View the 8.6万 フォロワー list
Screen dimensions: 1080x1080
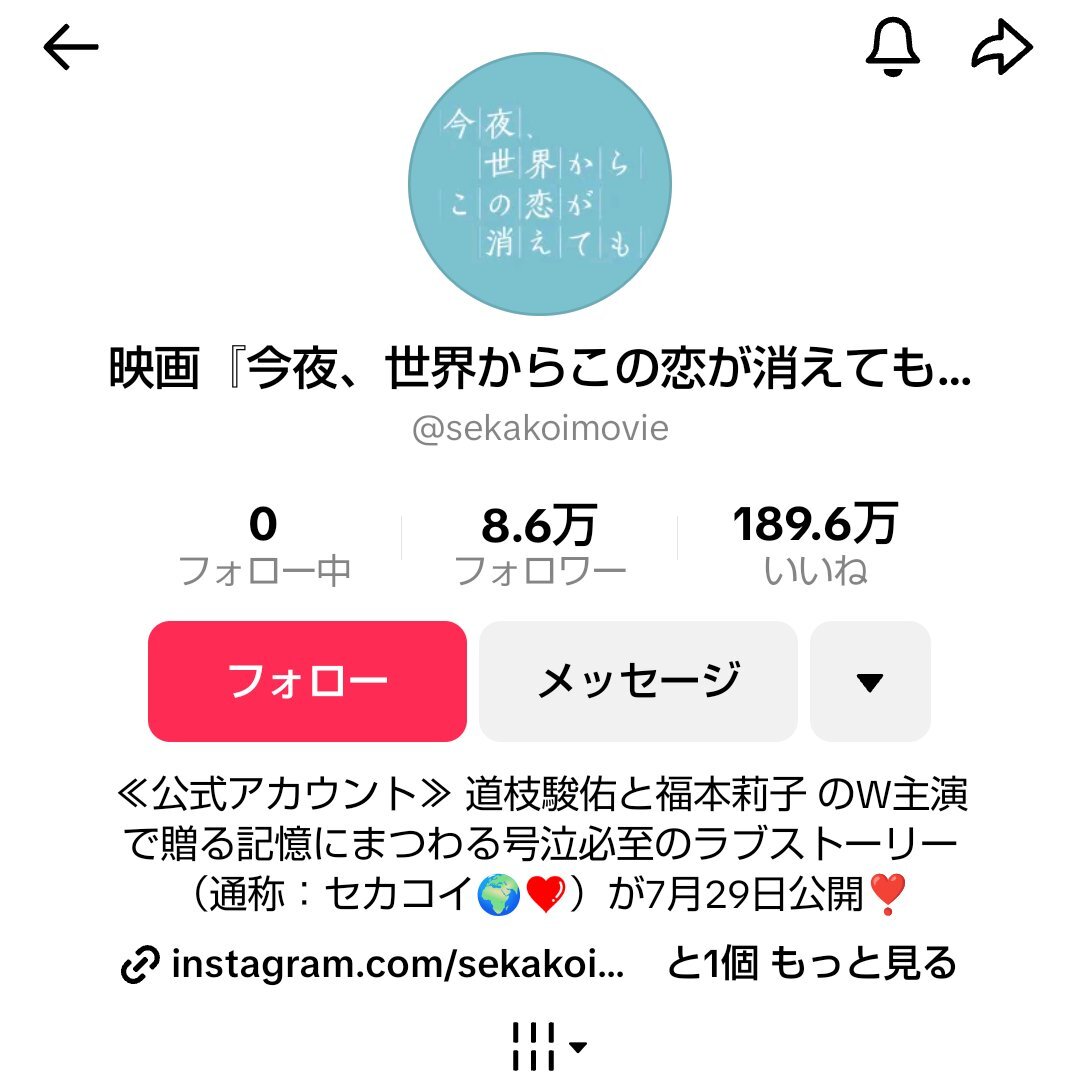point(540,546)
